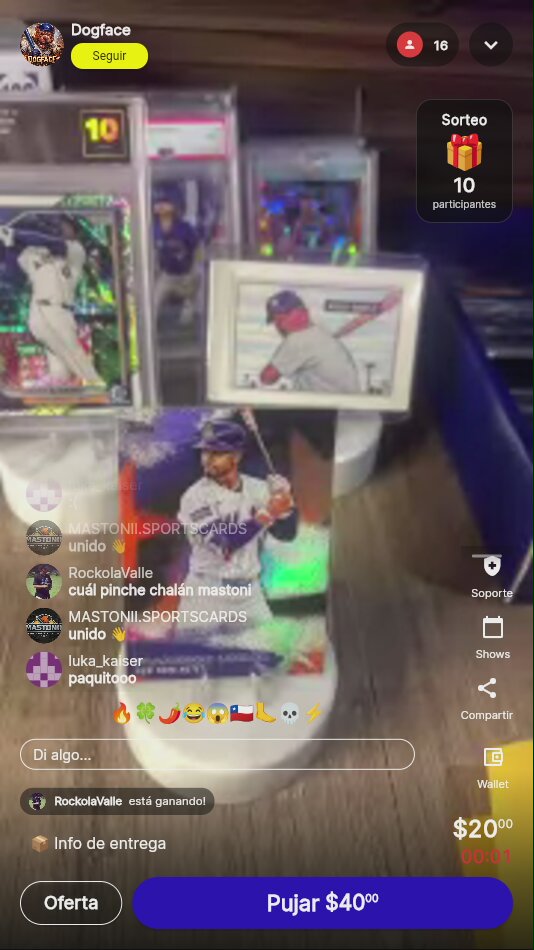Send the skull emoji reaction
The height and width of the screenshot is (950, 534).
(x=291, y=714)
